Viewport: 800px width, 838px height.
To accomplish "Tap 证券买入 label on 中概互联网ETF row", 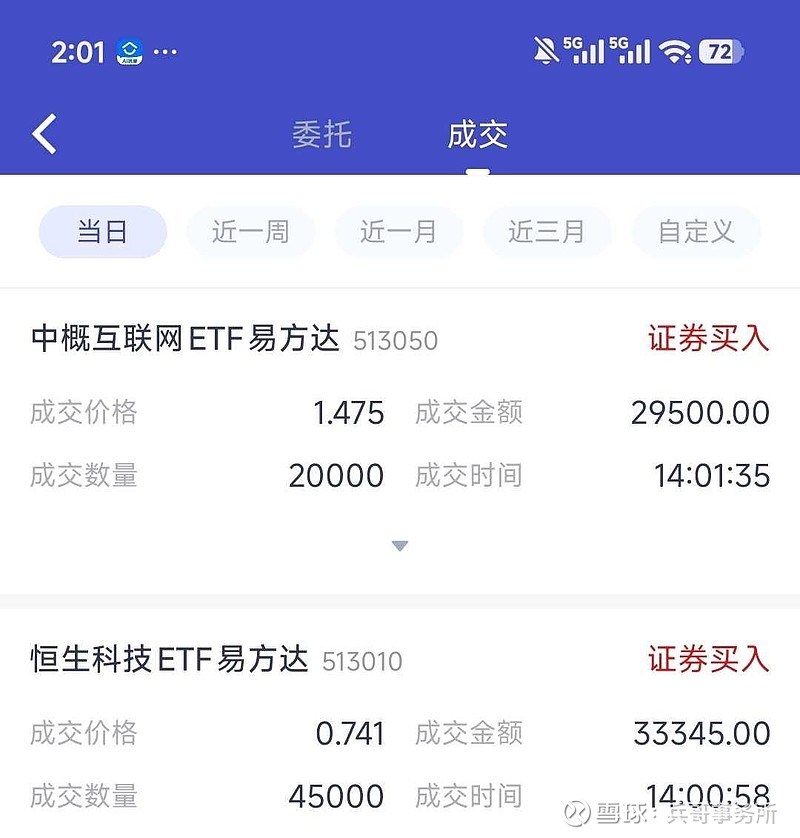I will pyautogui.click(x=708, y=339).
